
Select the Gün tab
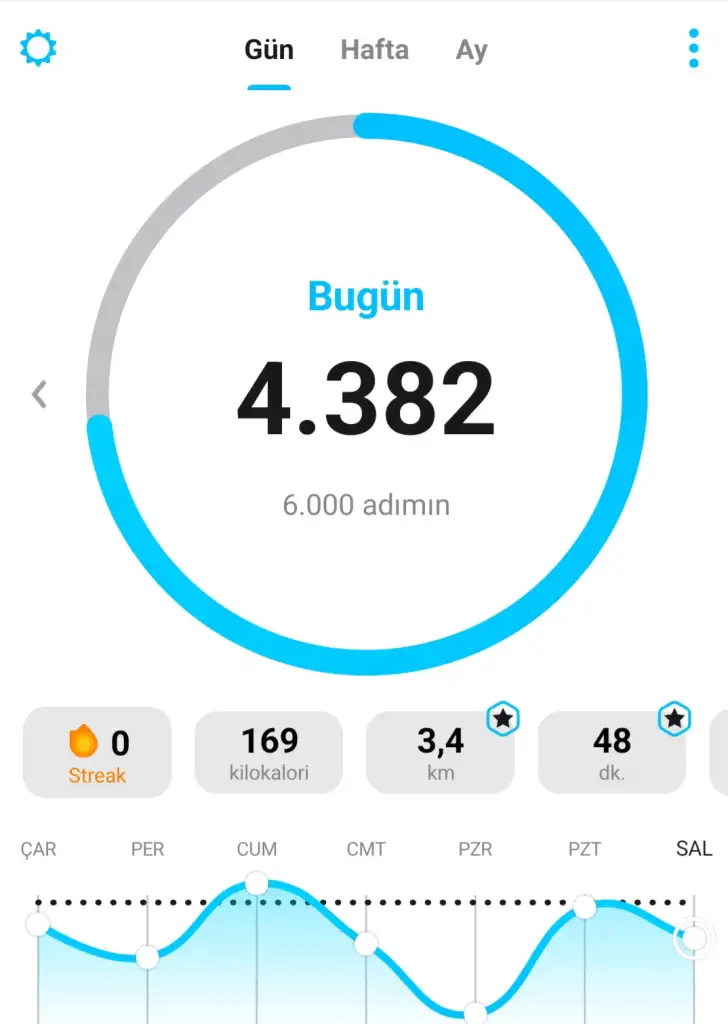click(x=269, y=50)
